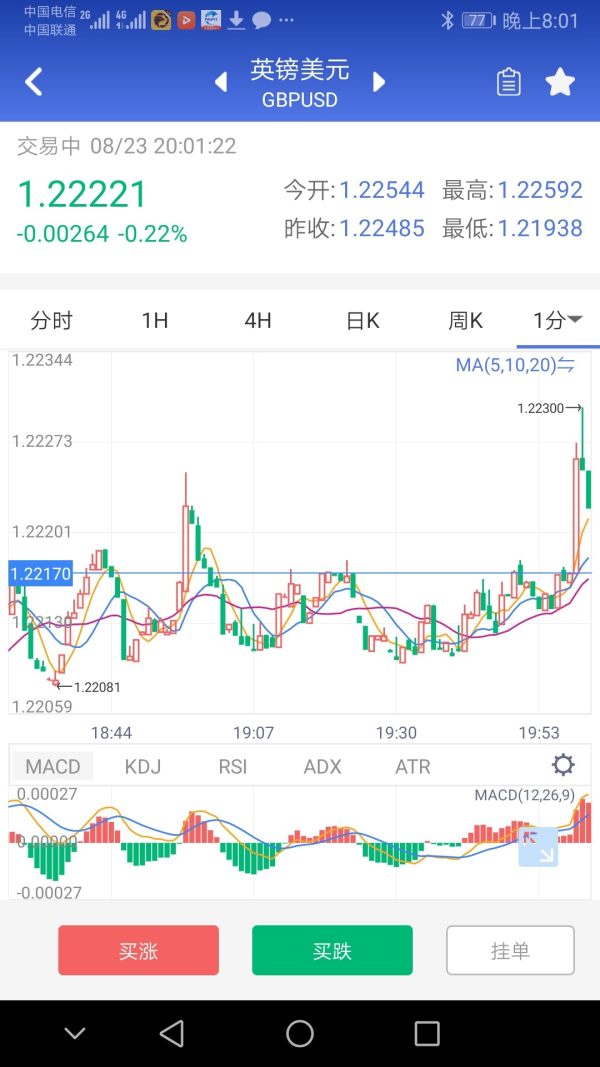
Task: Open the clipboard orders icon
Action: click(x=508, y=82)
